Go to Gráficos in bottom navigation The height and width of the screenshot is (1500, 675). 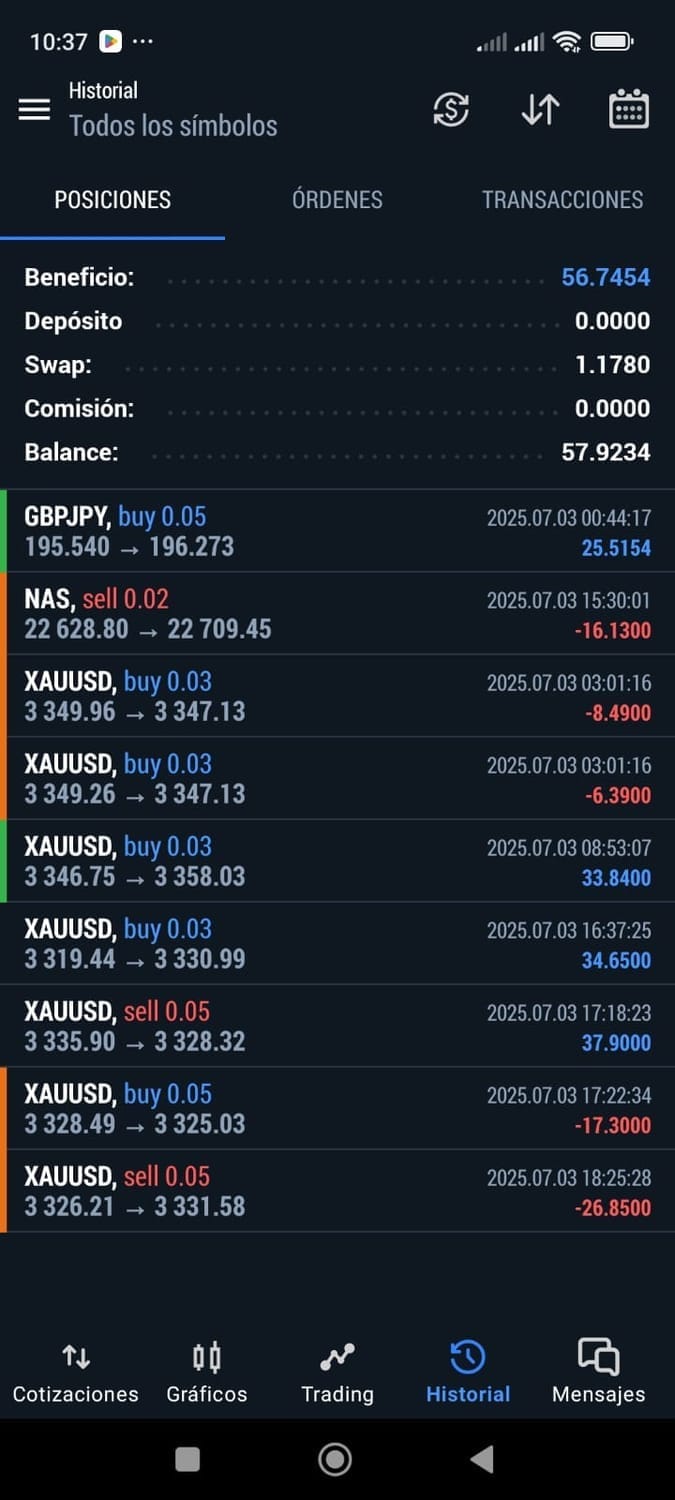tap(207, 1373)
